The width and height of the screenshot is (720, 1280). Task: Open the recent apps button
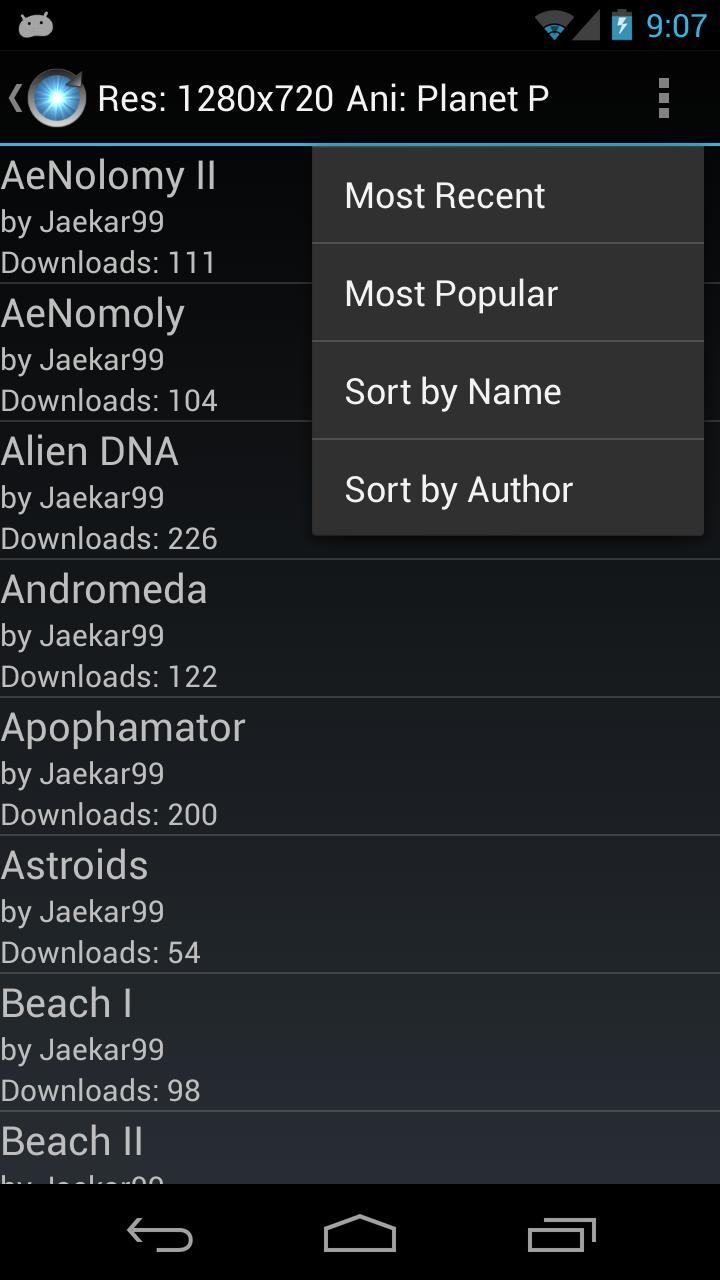(561, 1235)
